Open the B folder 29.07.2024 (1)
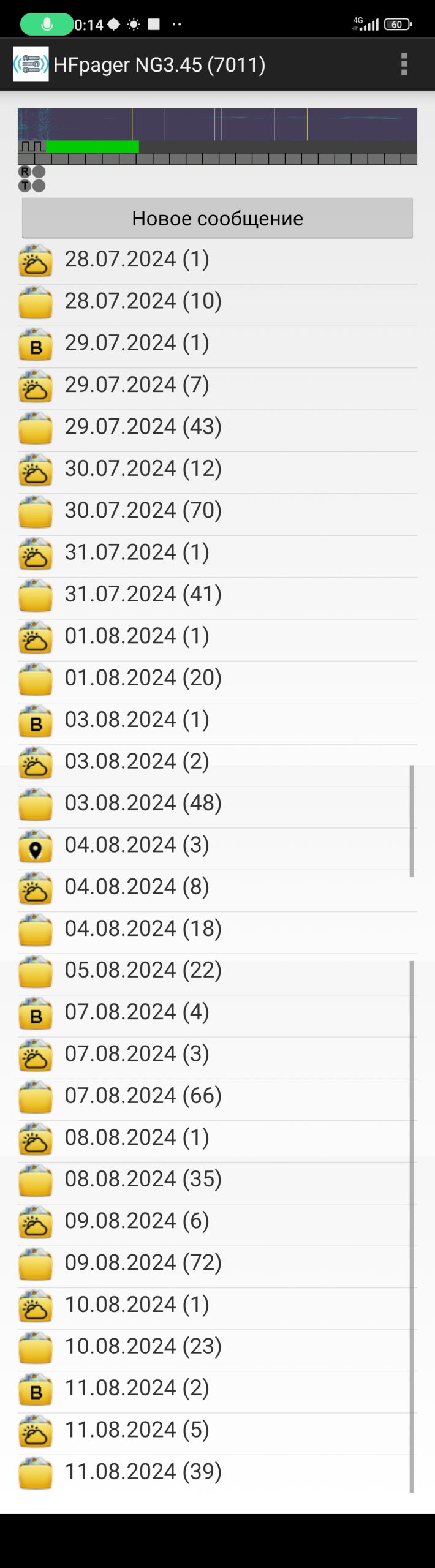The image size is (435, 1568). [137, 343]
